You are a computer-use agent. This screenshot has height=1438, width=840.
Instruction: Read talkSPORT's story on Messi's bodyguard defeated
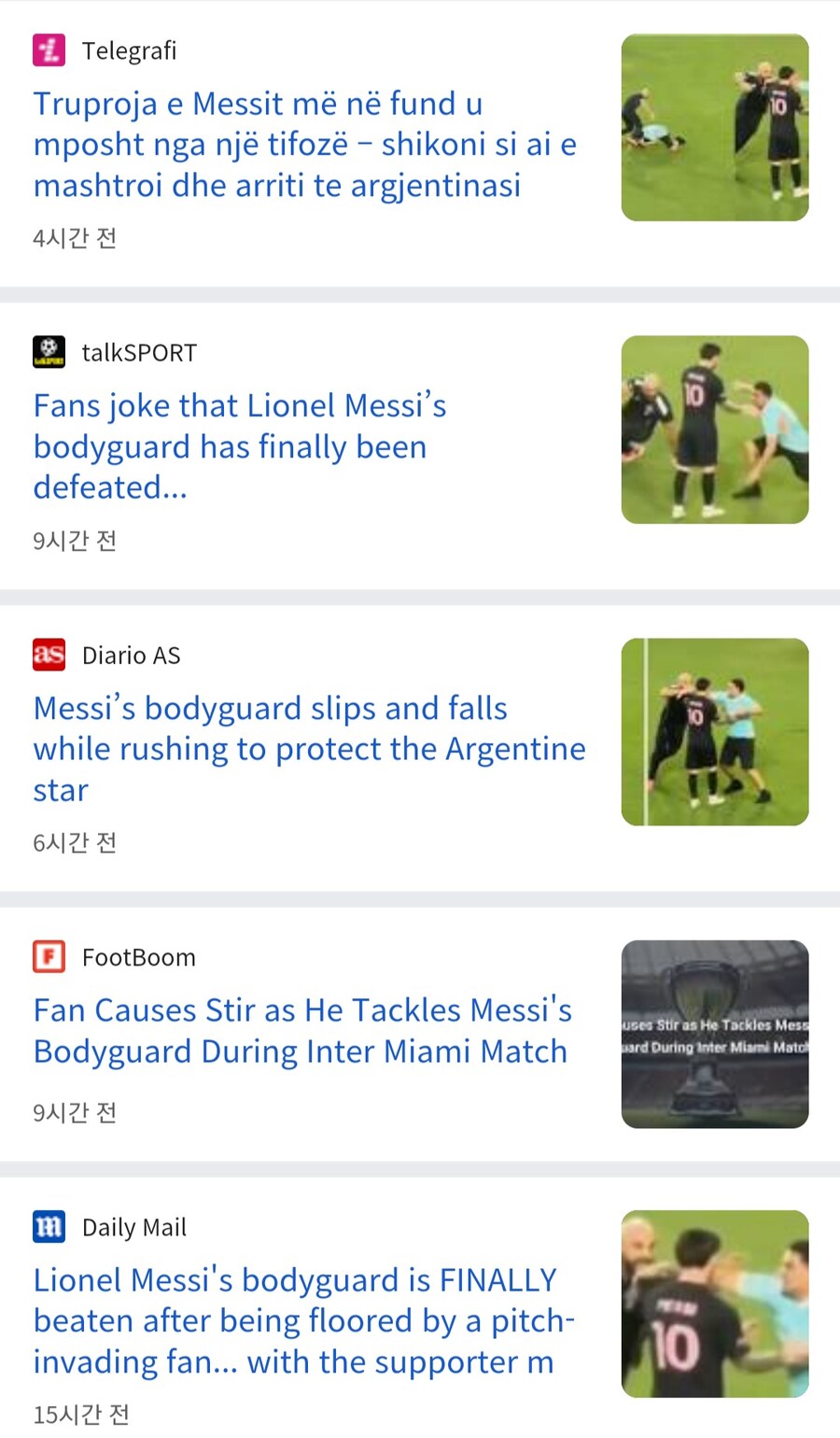[240, 446]
